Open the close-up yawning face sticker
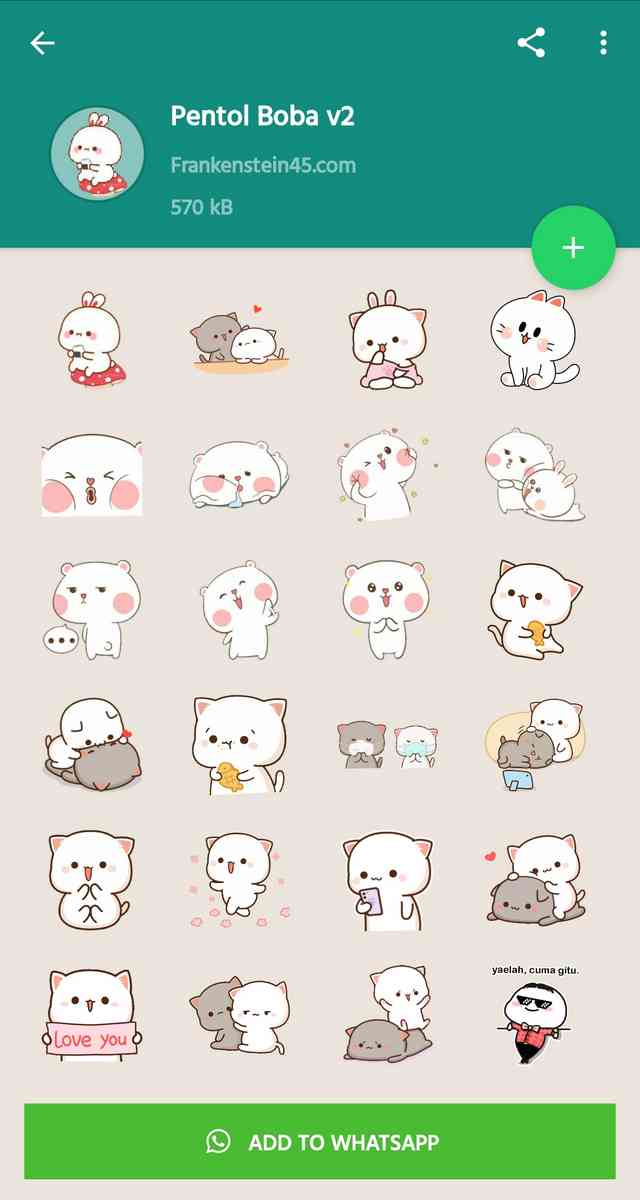640x1200 pixels. (x=91, y=475)
